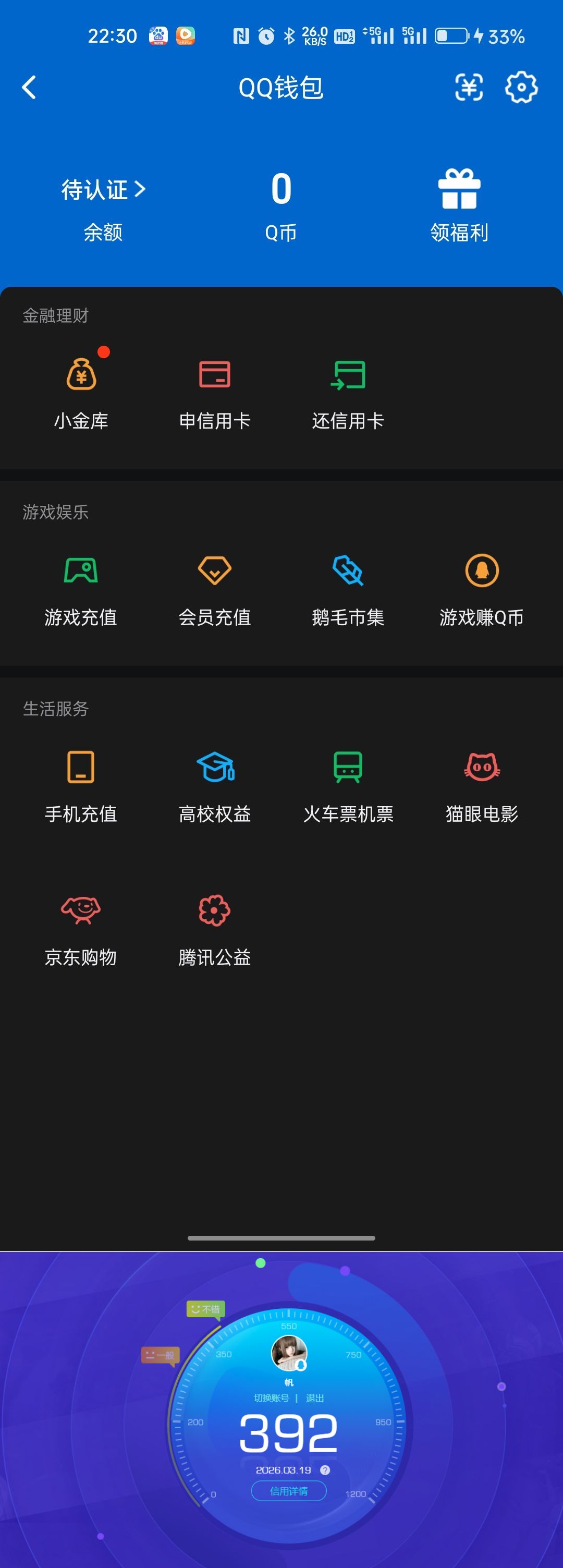
Task: Open 小金库
Action: coord(81,393)
